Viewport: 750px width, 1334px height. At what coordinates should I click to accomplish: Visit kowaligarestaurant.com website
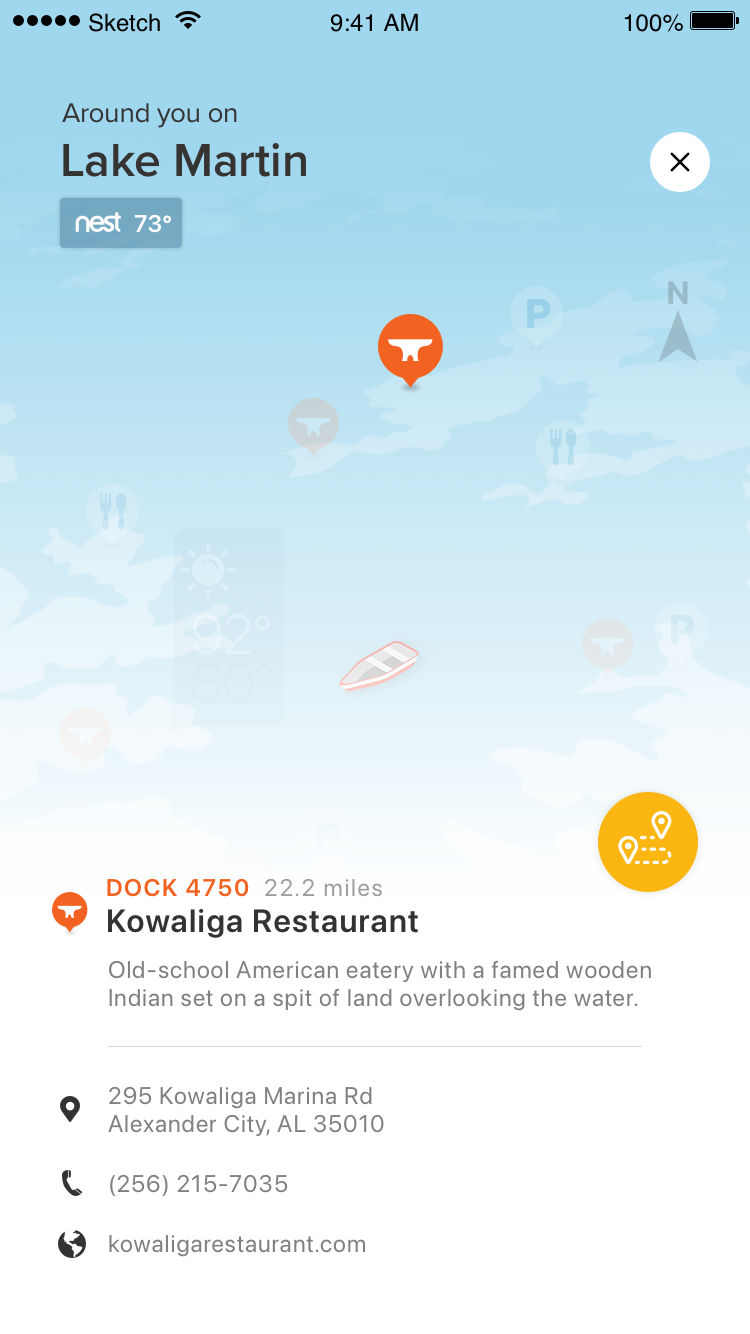[x=237, y=1244]
